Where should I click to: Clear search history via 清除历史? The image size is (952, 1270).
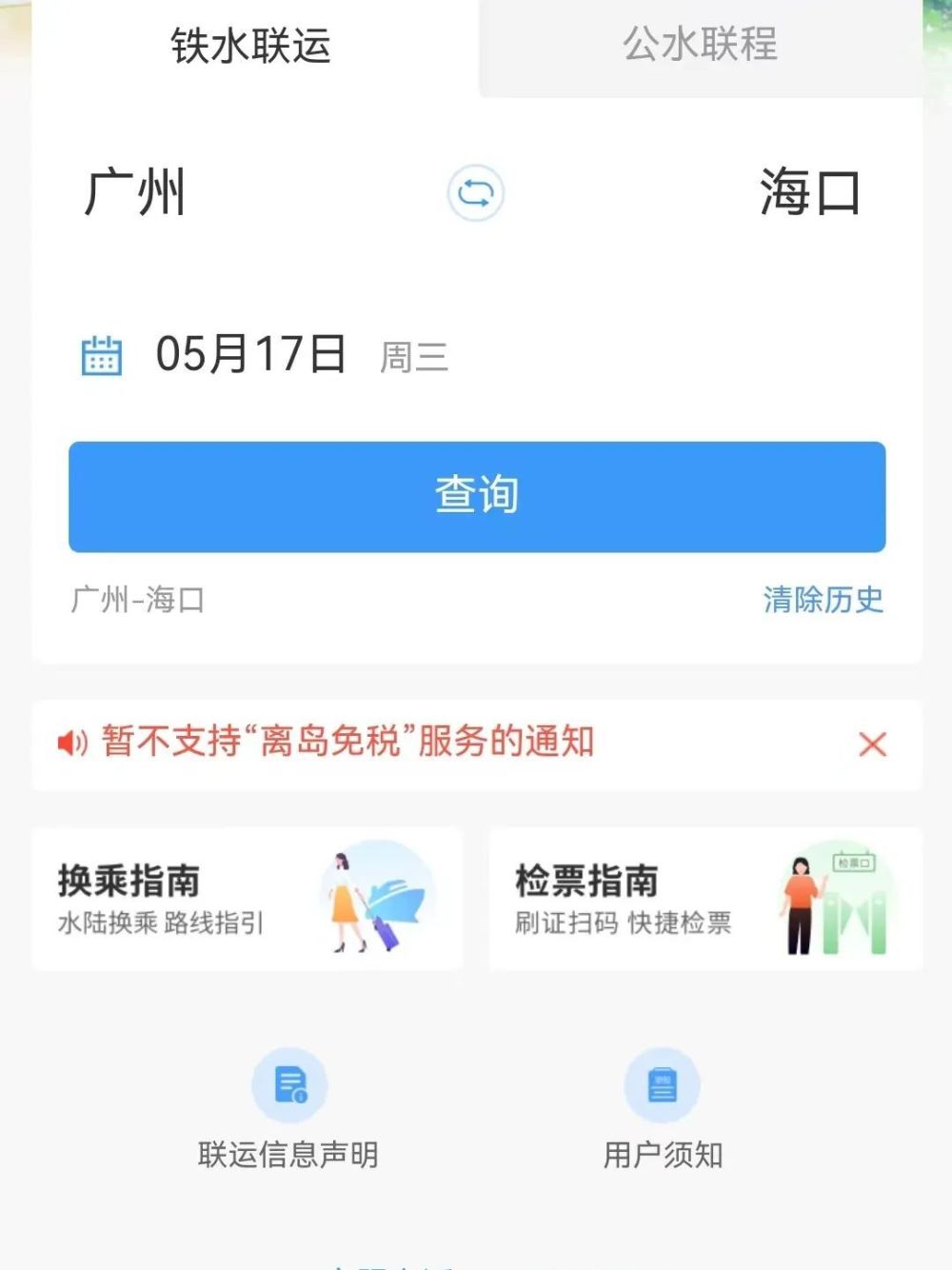click(823, 600)
